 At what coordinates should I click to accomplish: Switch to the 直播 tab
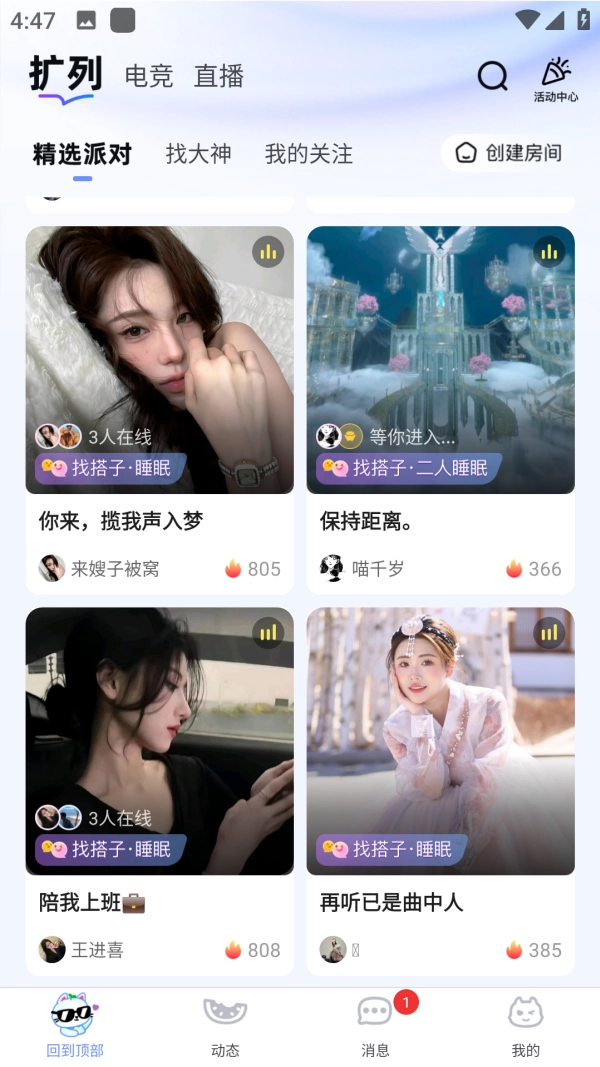tap(219, 76)
